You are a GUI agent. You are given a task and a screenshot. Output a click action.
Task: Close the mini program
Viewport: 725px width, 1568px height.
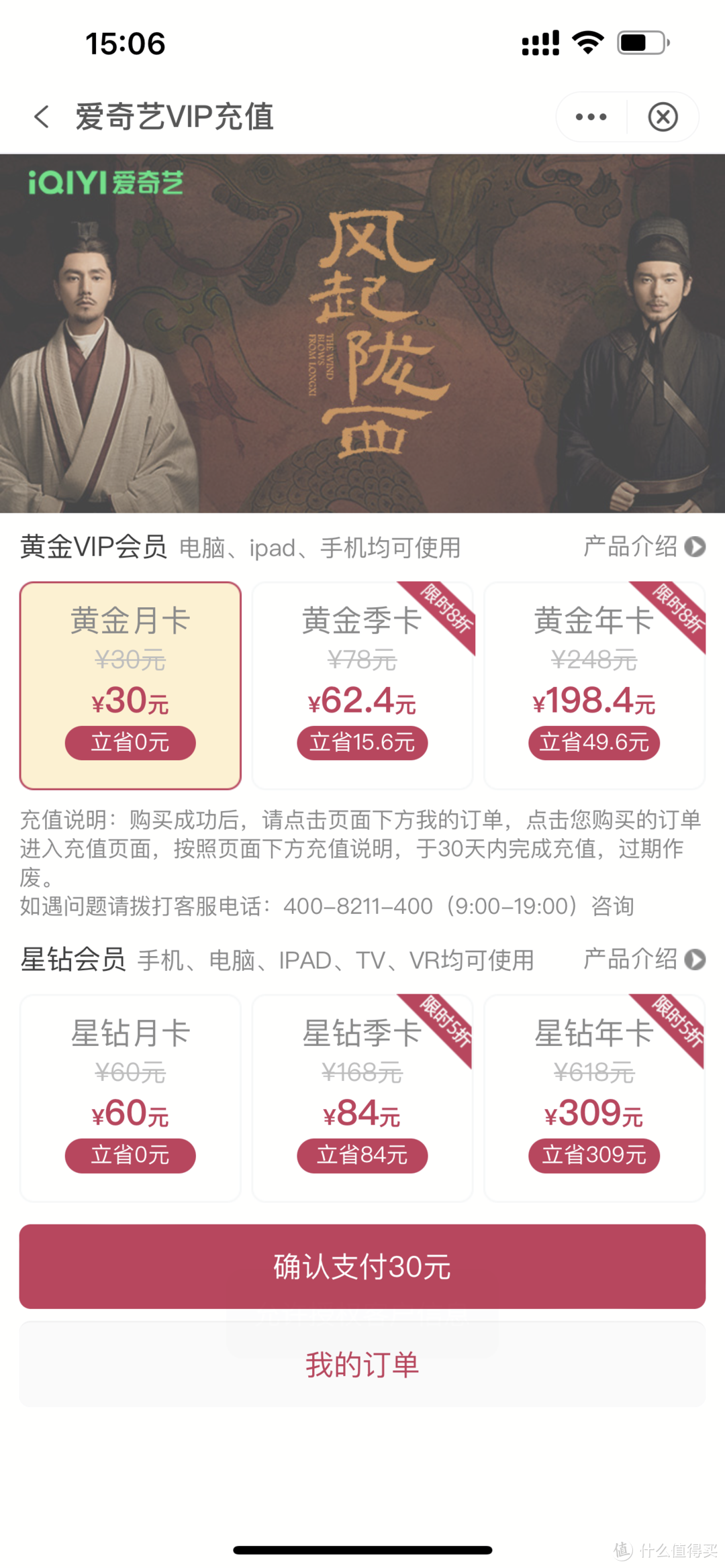point(663,117)
